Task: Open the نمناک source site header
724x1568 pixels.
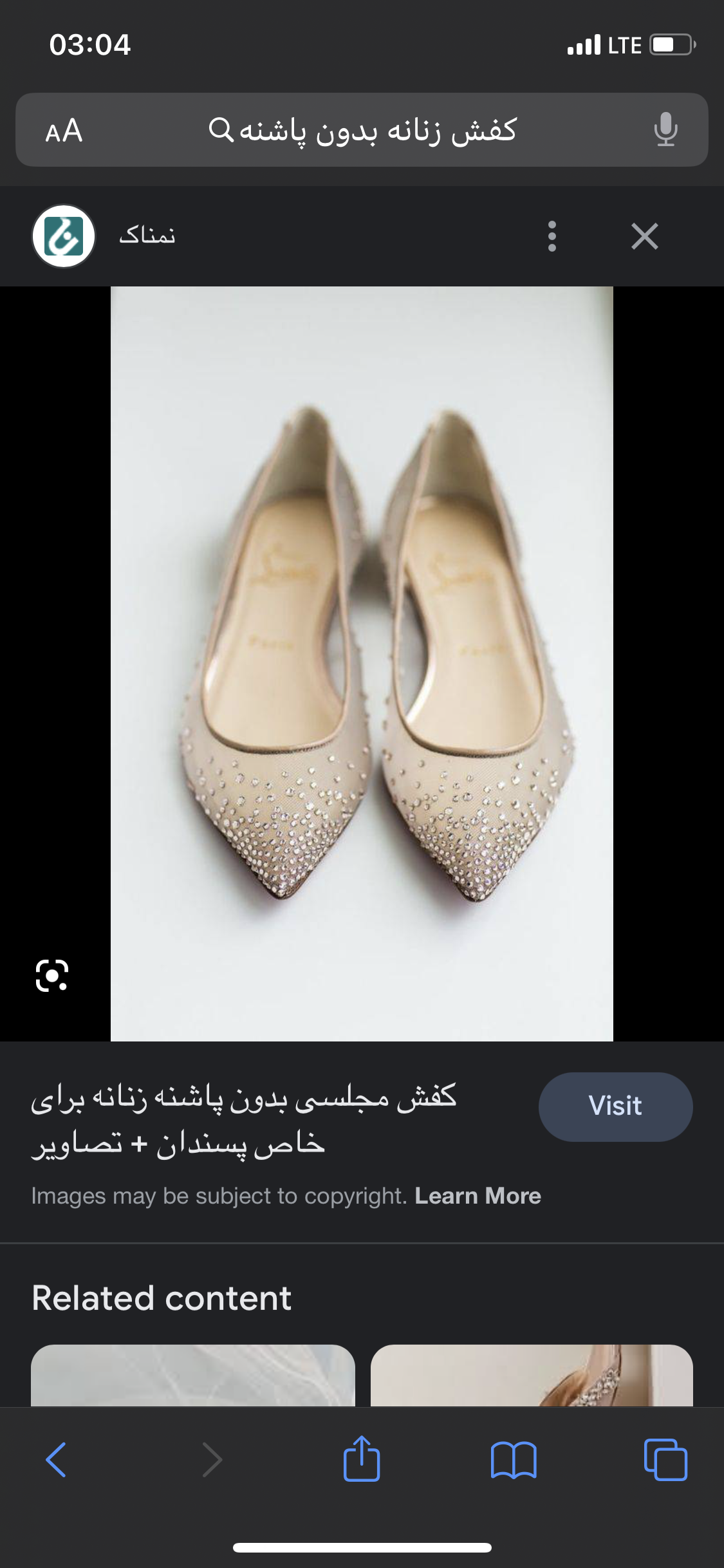Action: [x=147, y=236]
